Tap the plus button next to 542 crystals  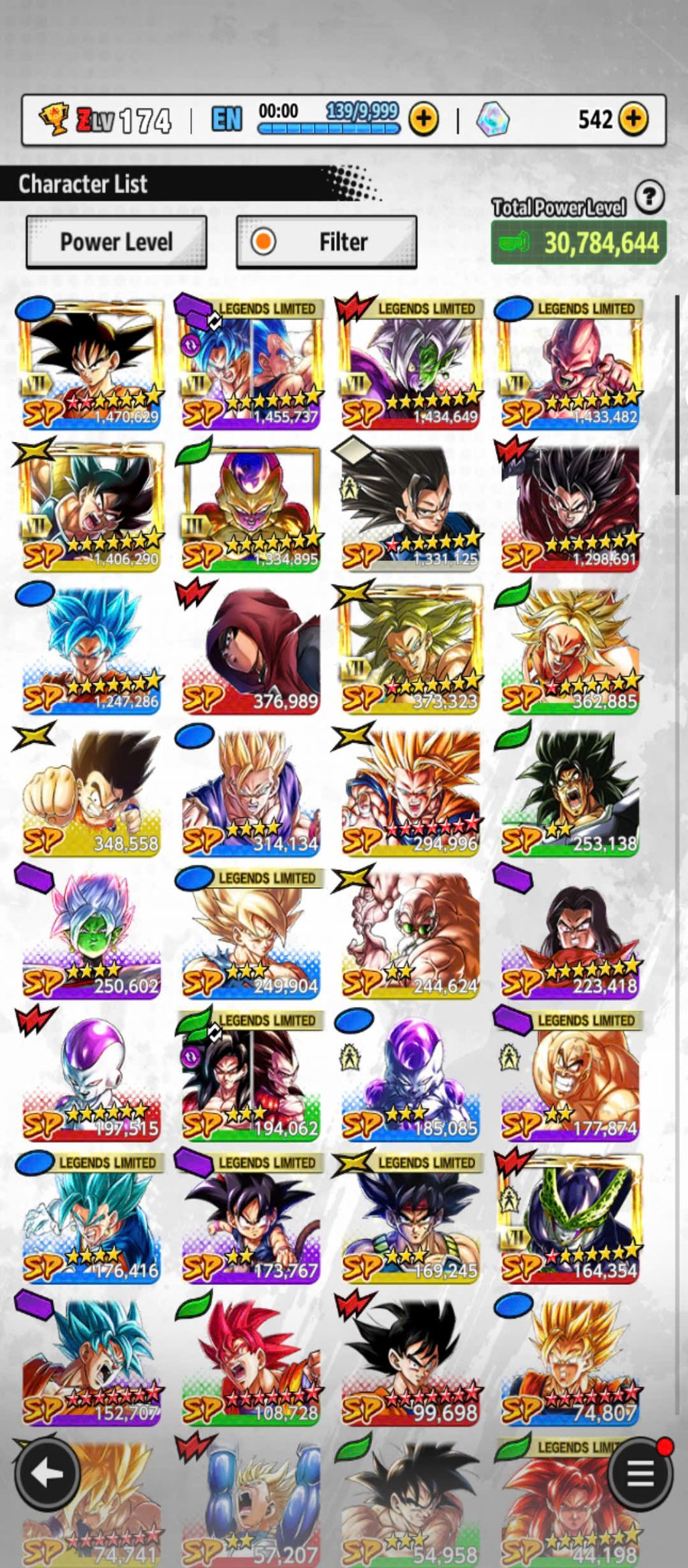(x=633, y=120)
